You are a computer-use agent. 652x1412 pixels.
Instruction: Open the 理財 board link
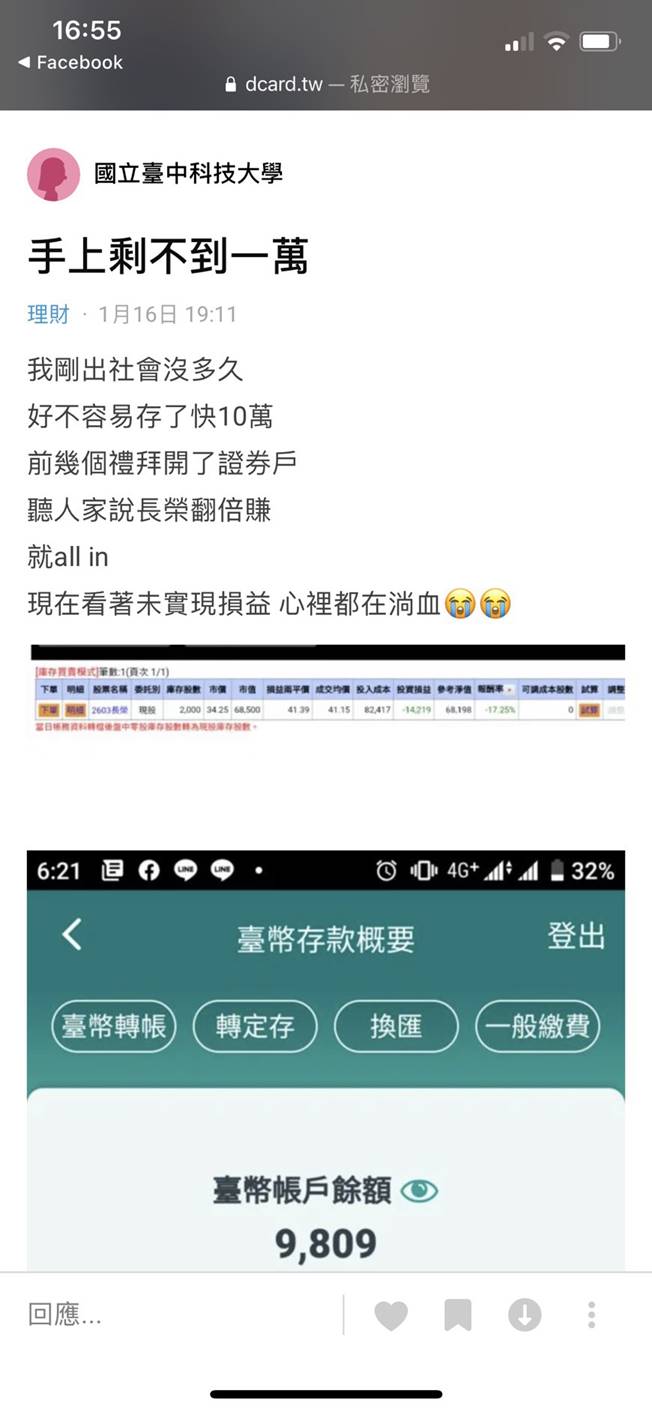[48, 314]
